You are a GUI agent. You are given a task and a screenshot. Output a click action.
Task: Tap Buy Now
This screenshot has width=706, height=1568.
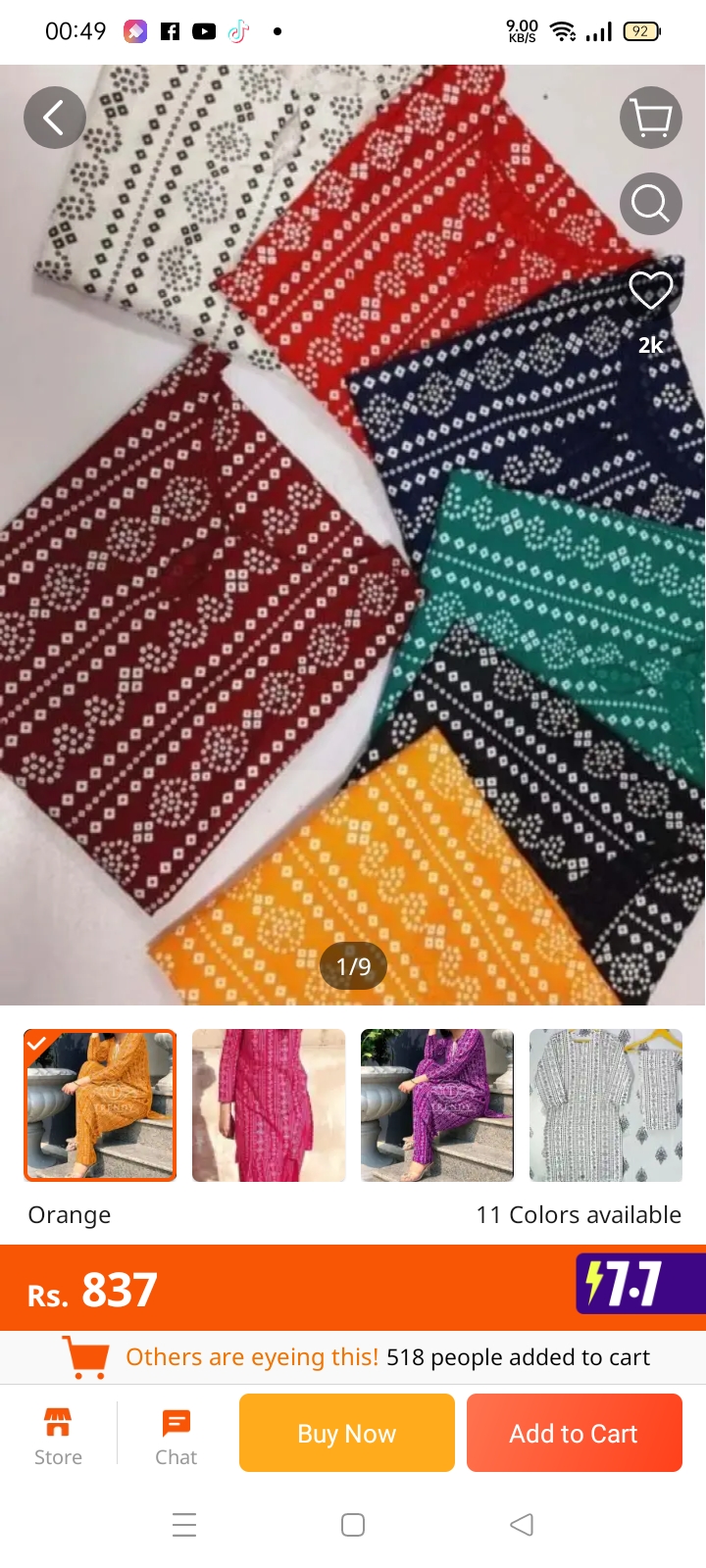[x=347, y=1433]
